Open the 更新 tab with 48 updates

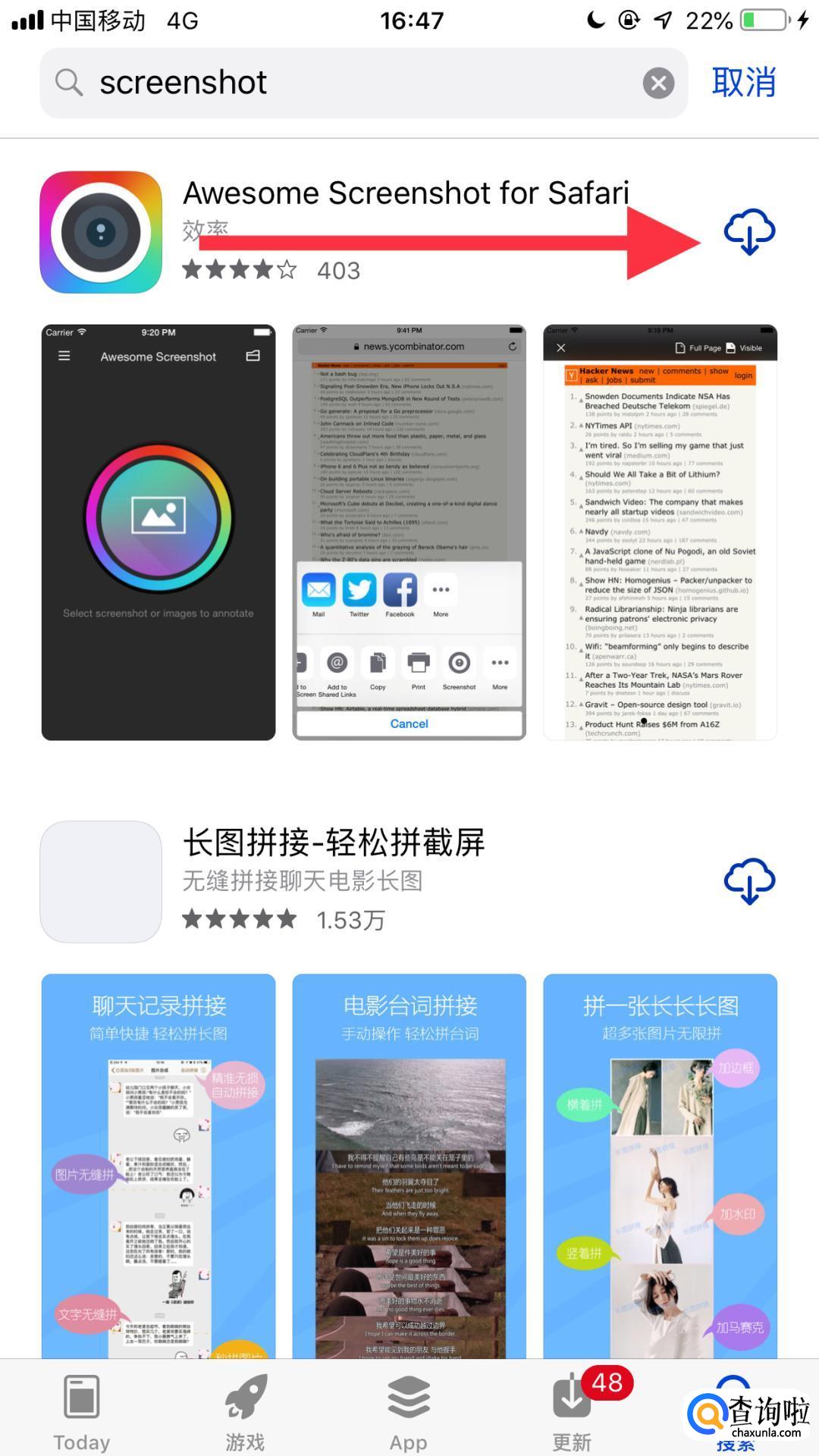[x=572, y=1411]
